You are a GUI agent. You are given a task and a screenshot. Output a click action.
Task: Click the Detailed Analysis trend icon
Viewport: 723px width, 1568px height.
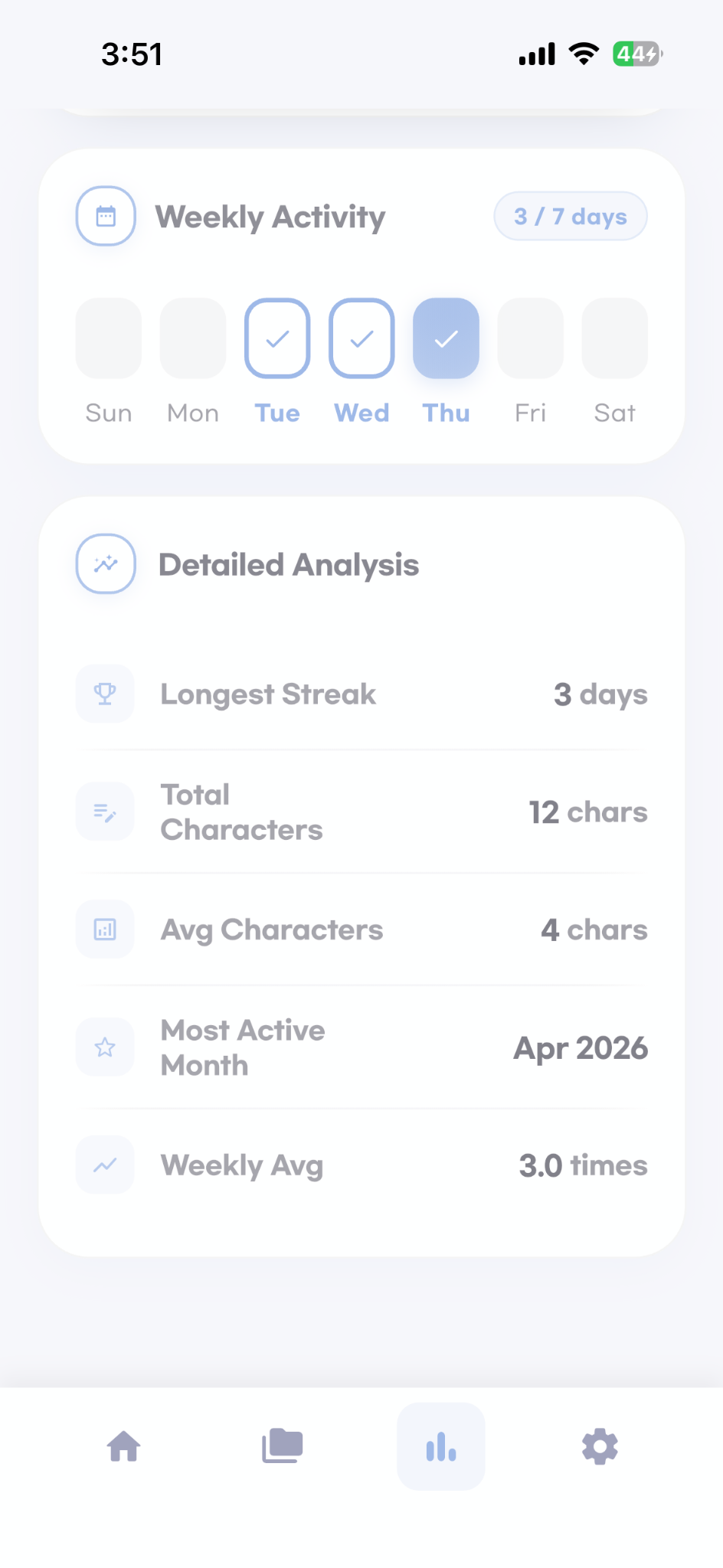105,564
